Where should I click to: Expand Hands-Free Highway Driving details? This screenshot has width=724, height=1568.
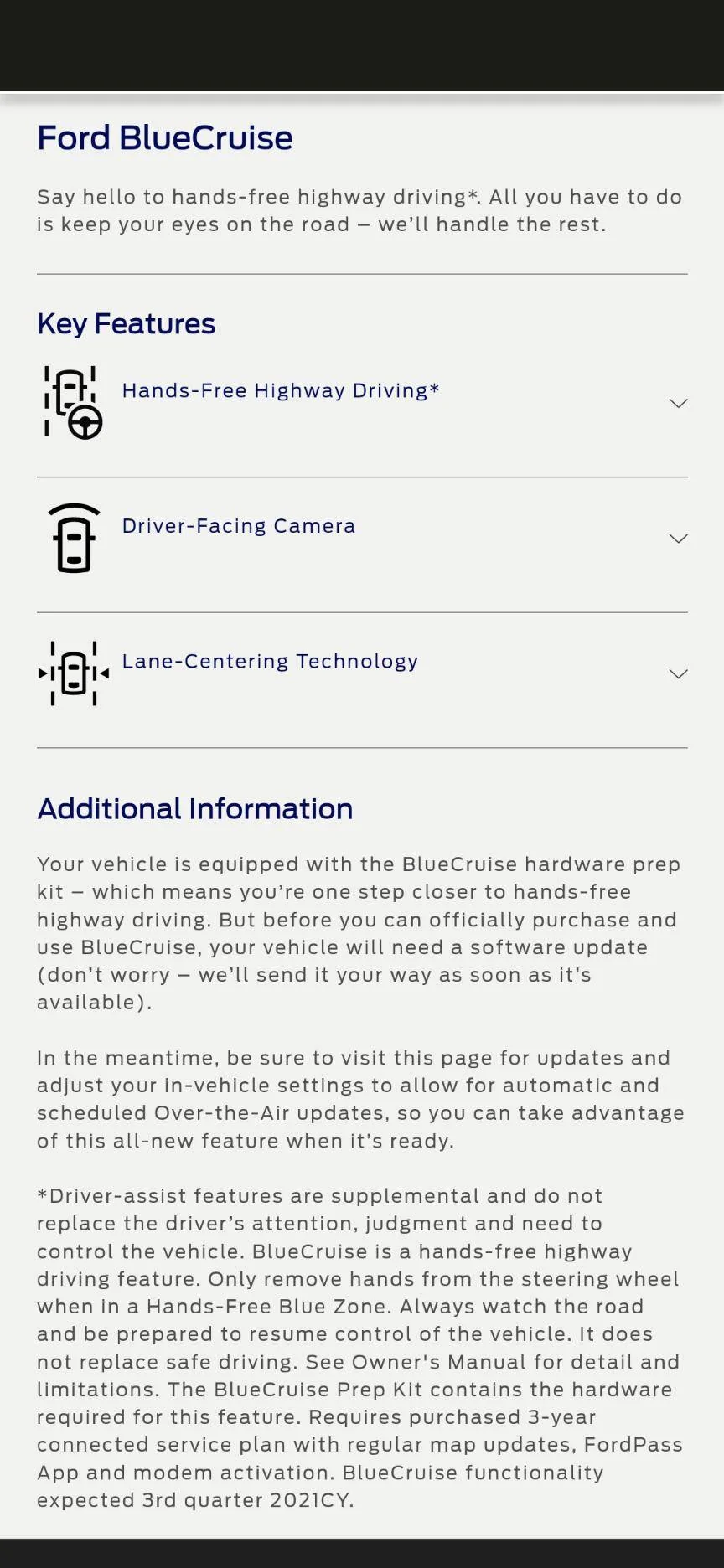click(x=362, y=403)
